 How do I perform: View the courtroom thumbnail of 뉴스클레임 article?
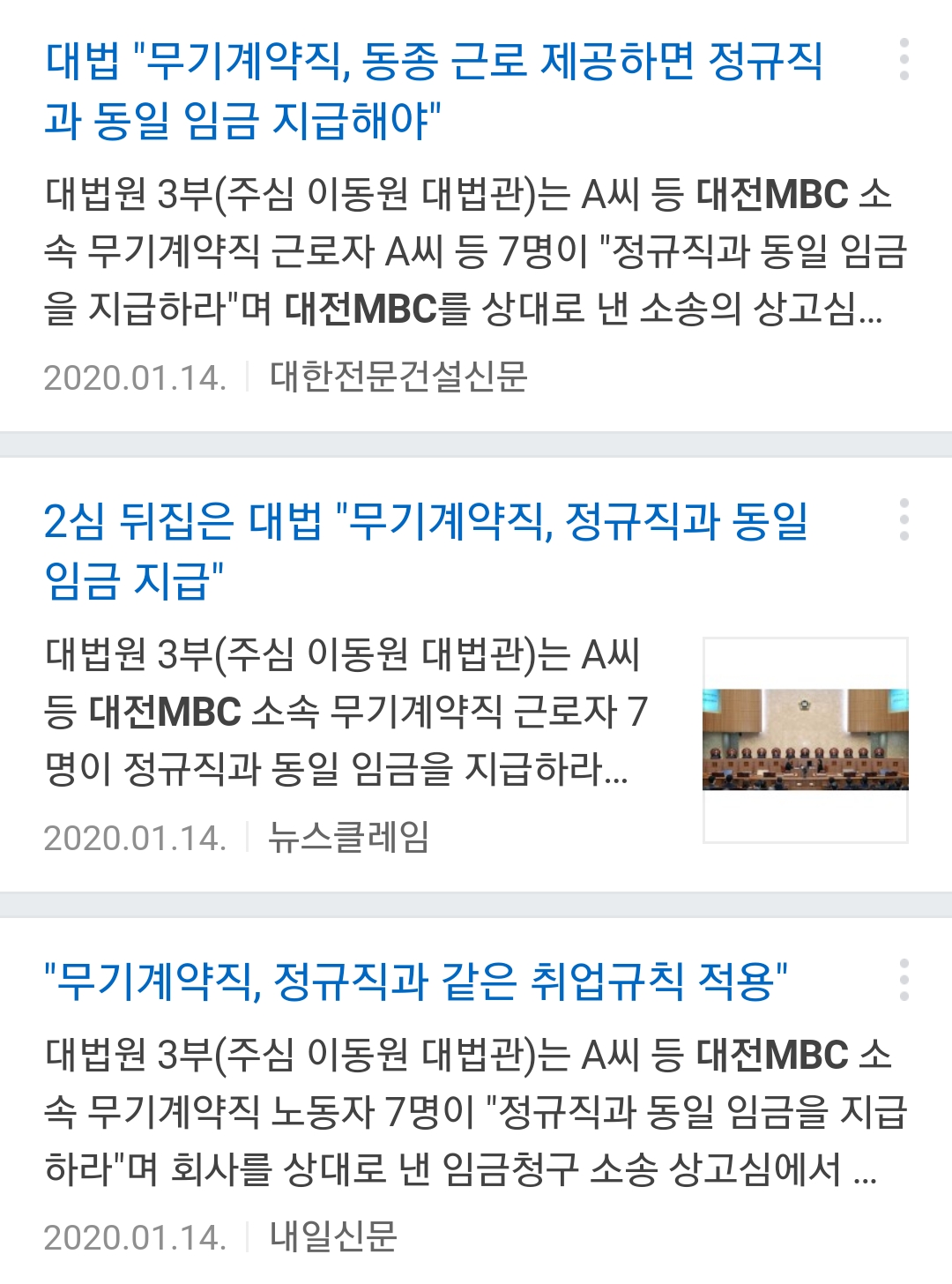point(805,739)
